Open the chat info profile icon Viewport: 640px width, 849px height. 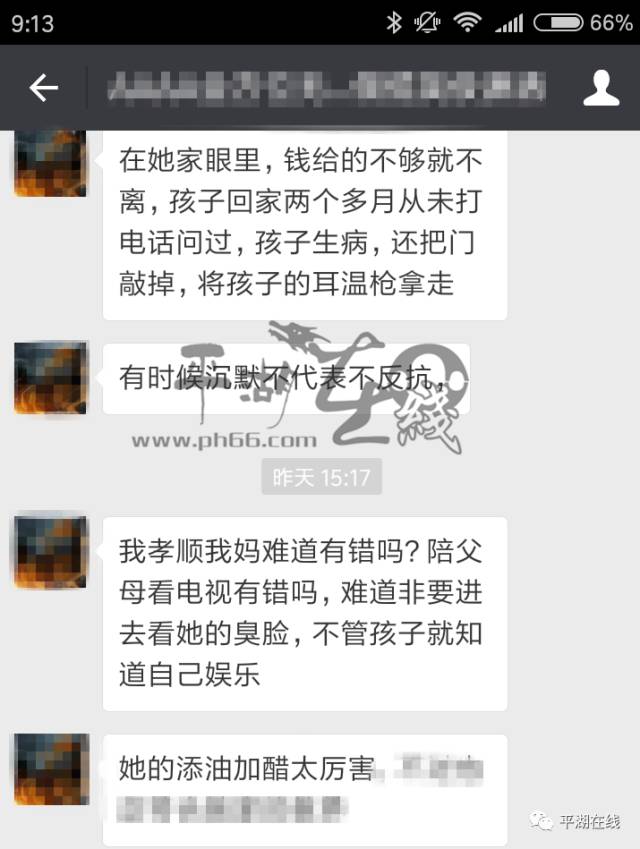pos(601,89)
